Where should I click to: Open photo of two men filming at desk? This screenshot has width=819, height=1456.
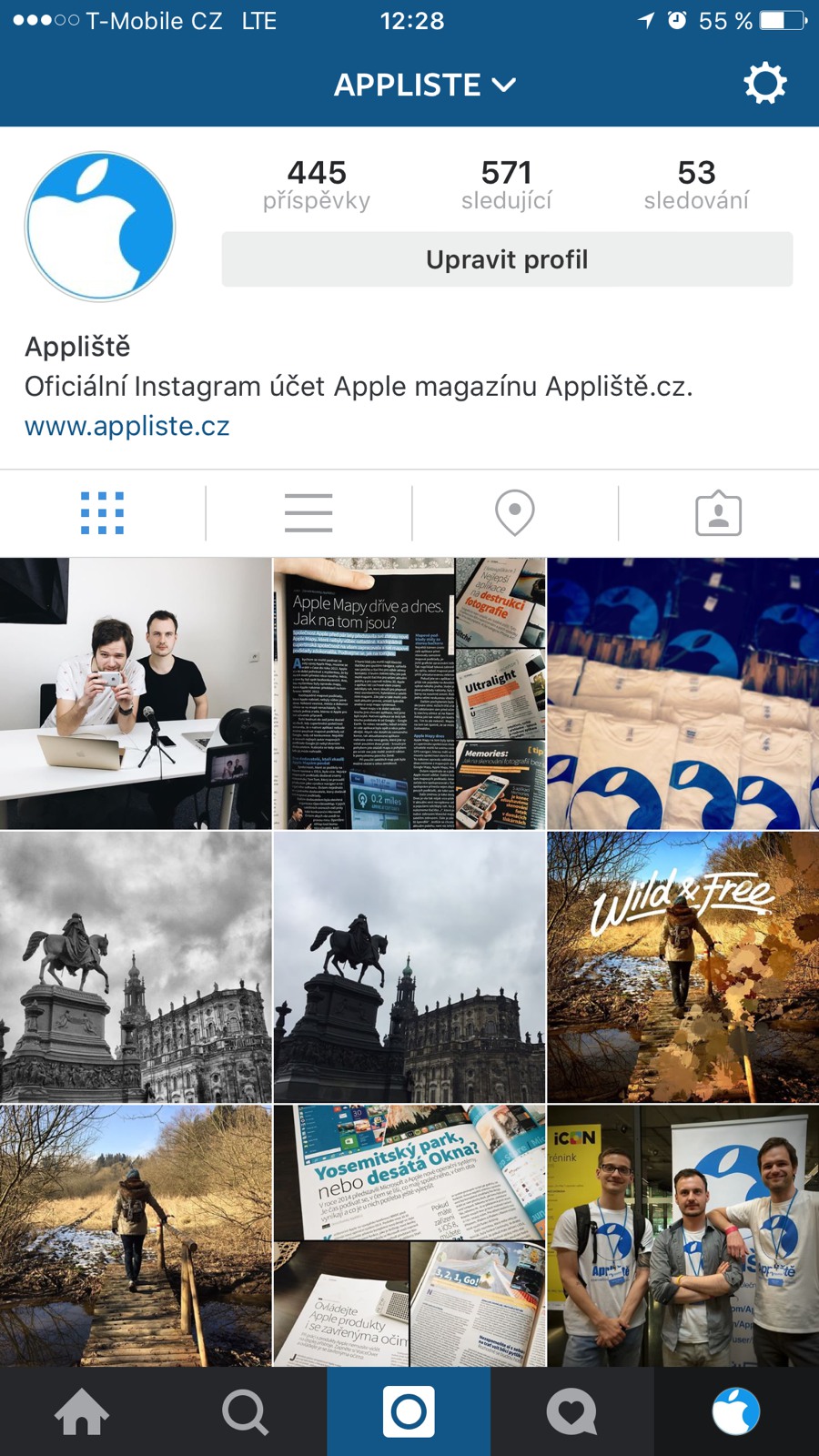pyautogui.click(x=136, y=693)
